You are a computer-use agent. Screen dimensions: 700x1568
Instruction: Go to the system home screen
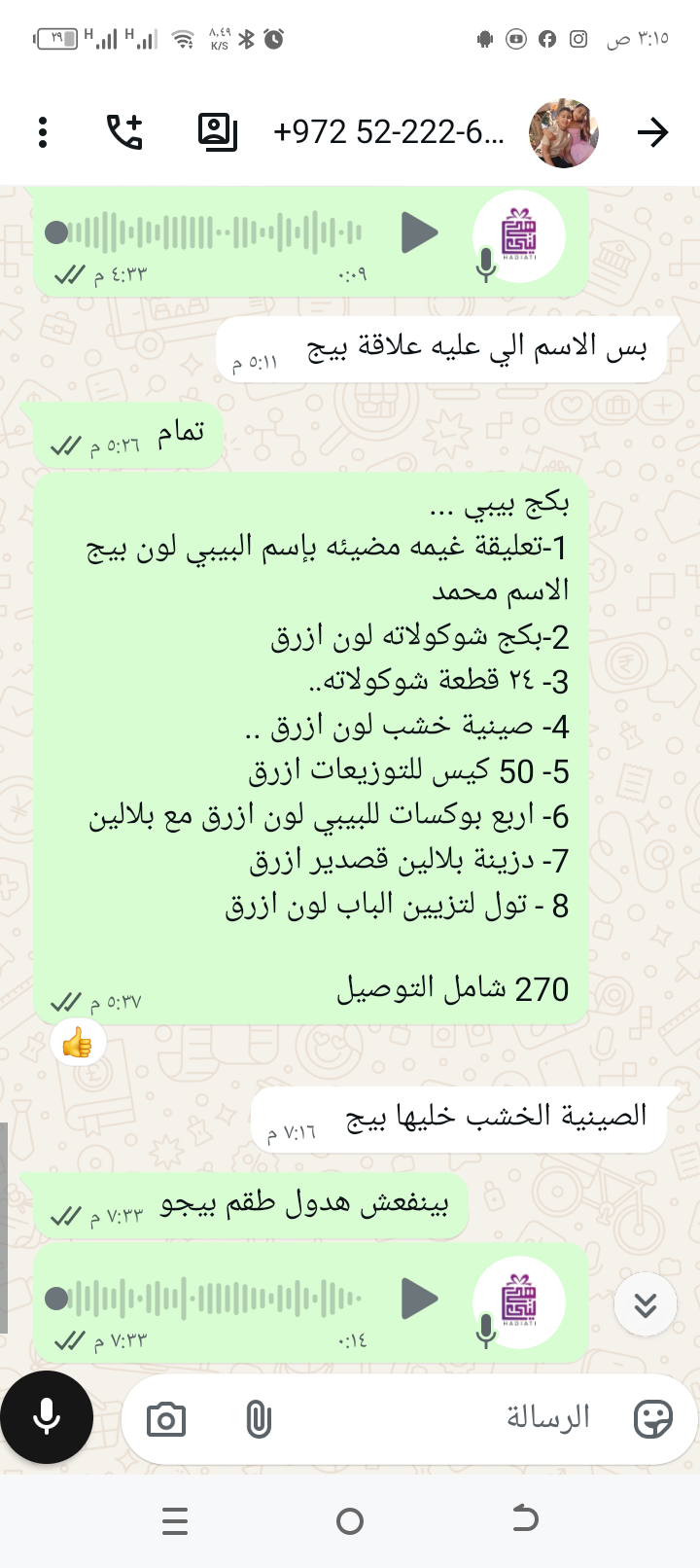[350, 1520]
